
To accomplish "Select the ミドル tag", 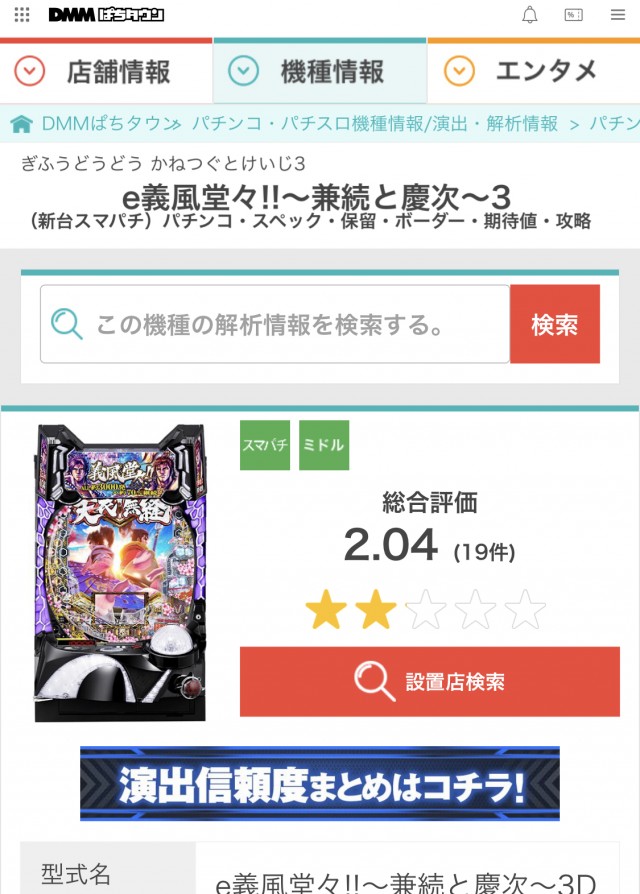I will (x=324, y=445).
